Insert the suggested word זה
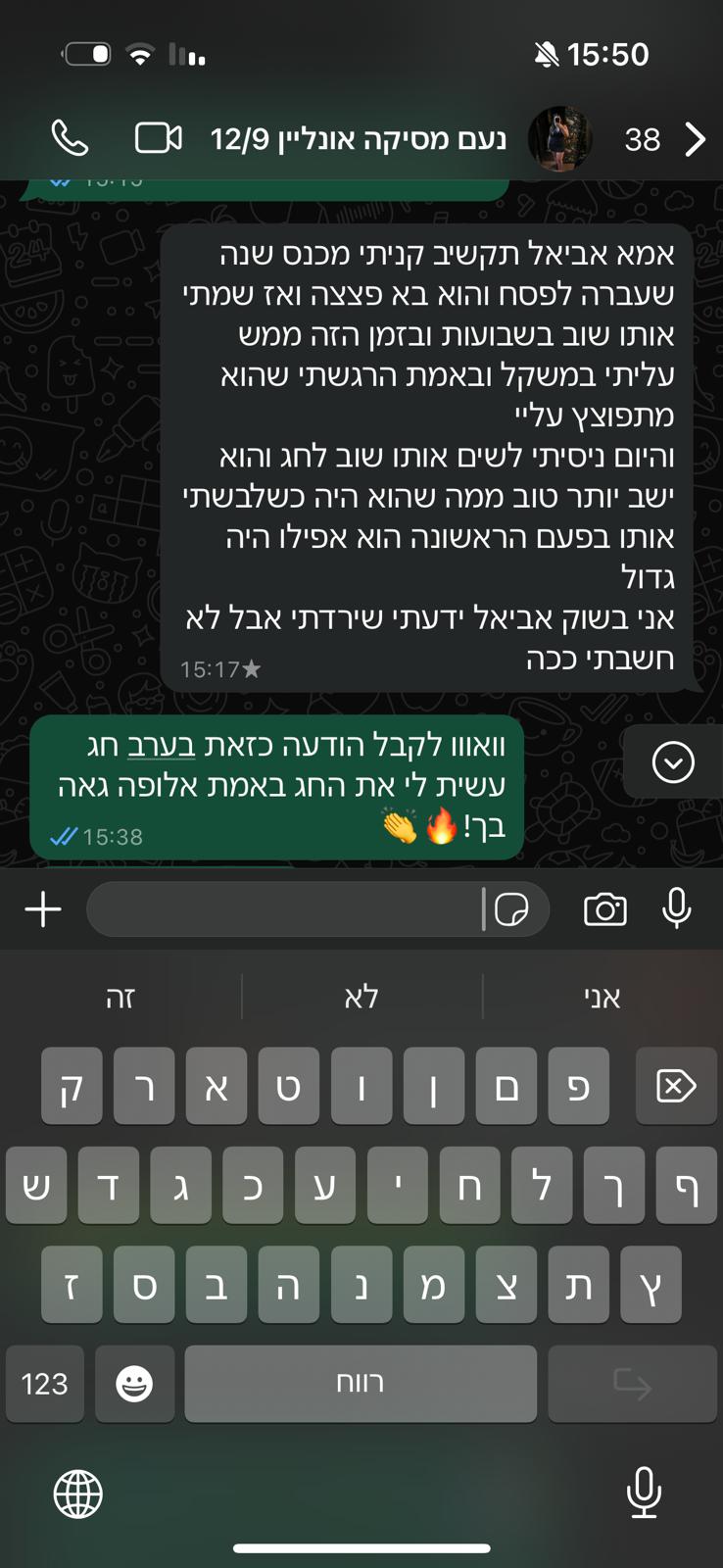The height and width of the screenshot is (1568, 723). coord(120,998)
